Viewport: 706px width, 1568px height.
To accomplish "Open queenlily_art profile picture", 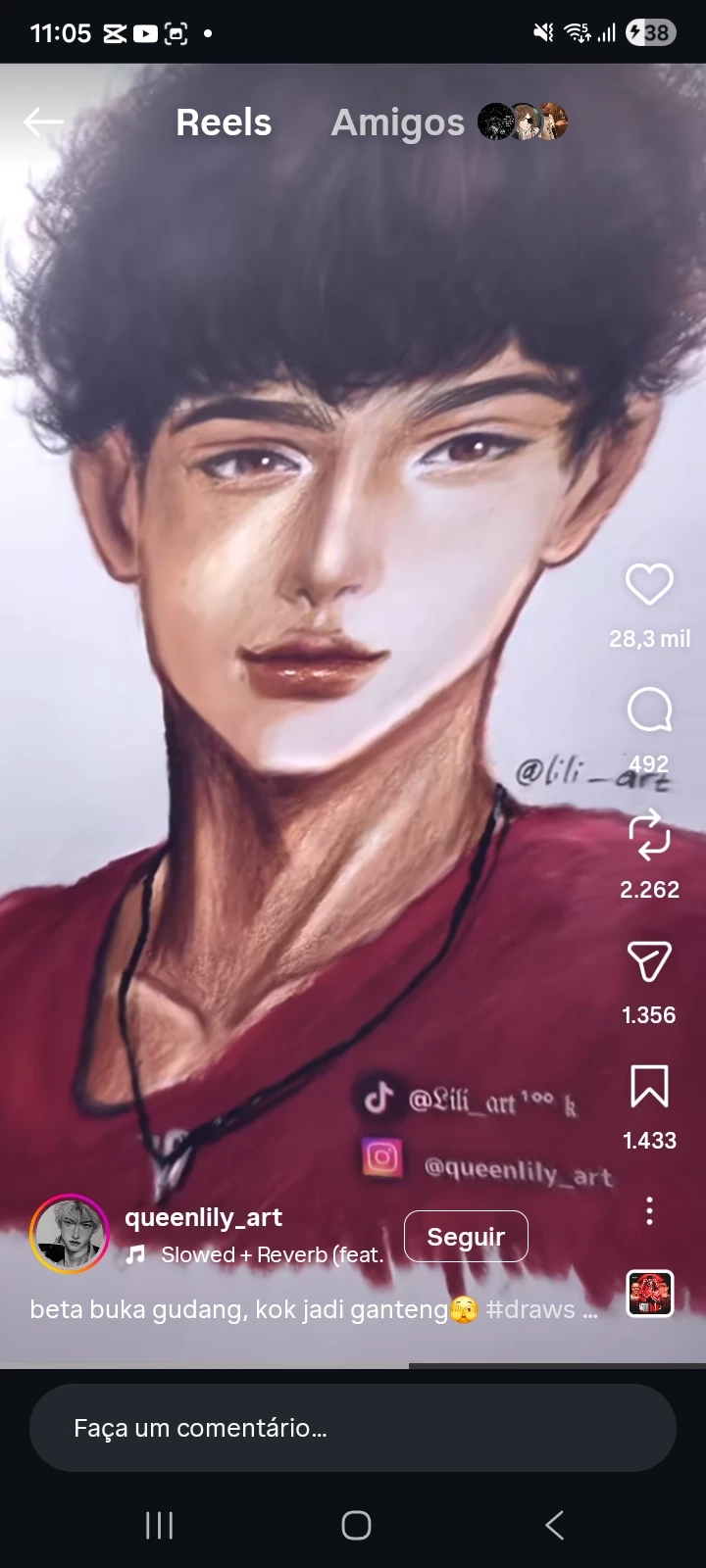I will [70, 1235].
